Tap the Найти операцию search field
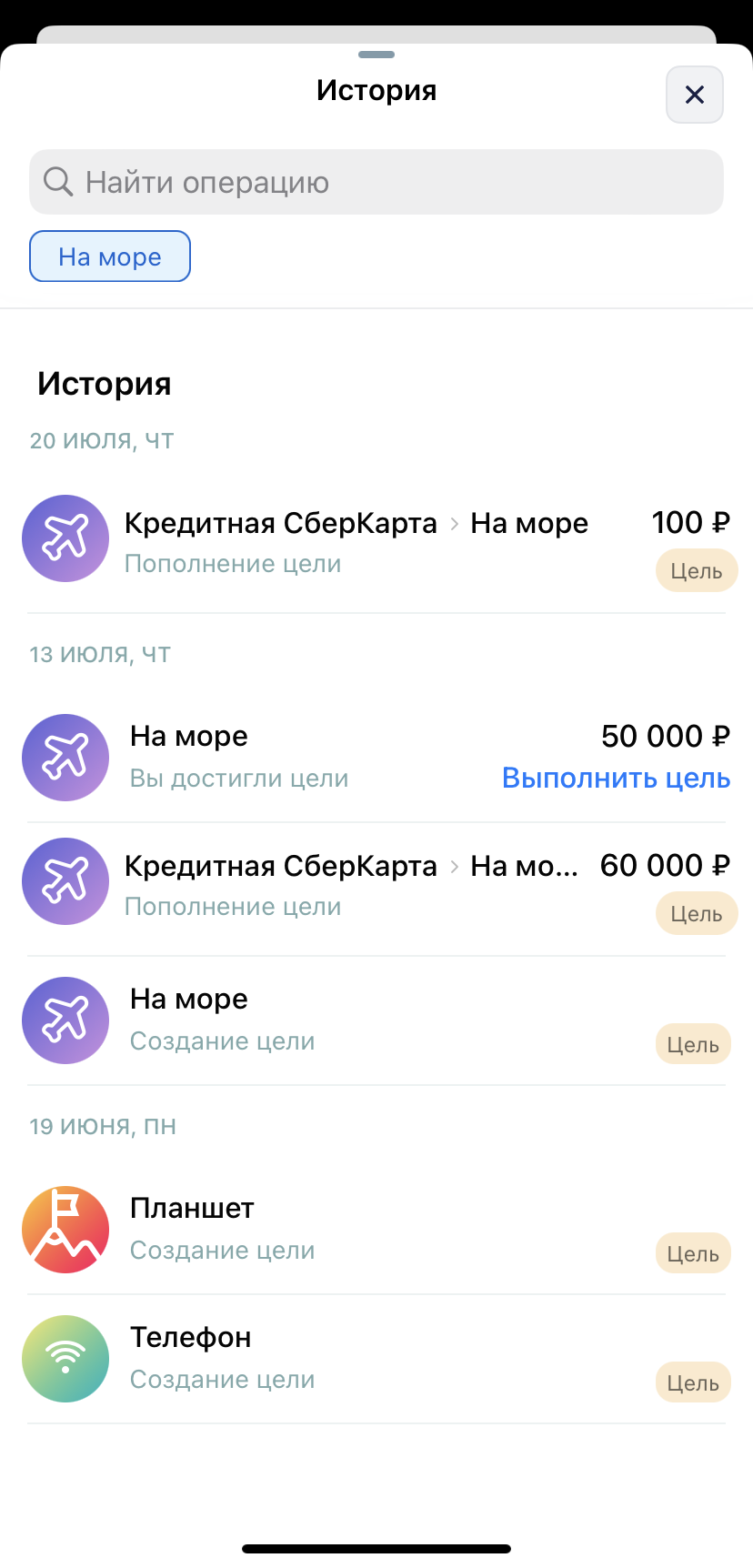This screenshot has height=1568, width=753. pyautogui.click(x=376, y=182)
